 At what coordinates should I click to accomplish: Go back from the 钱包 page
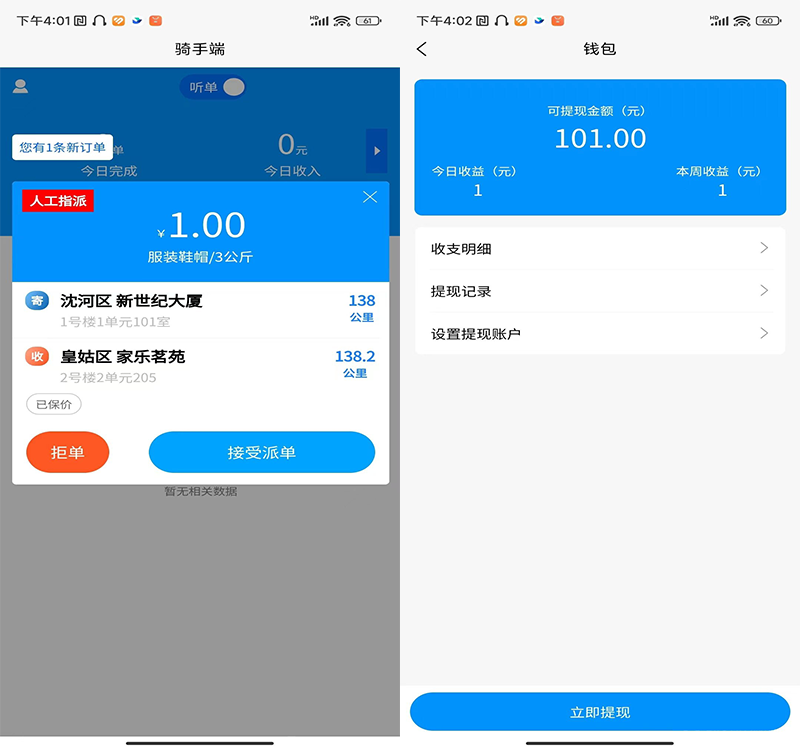pos(421,49)
